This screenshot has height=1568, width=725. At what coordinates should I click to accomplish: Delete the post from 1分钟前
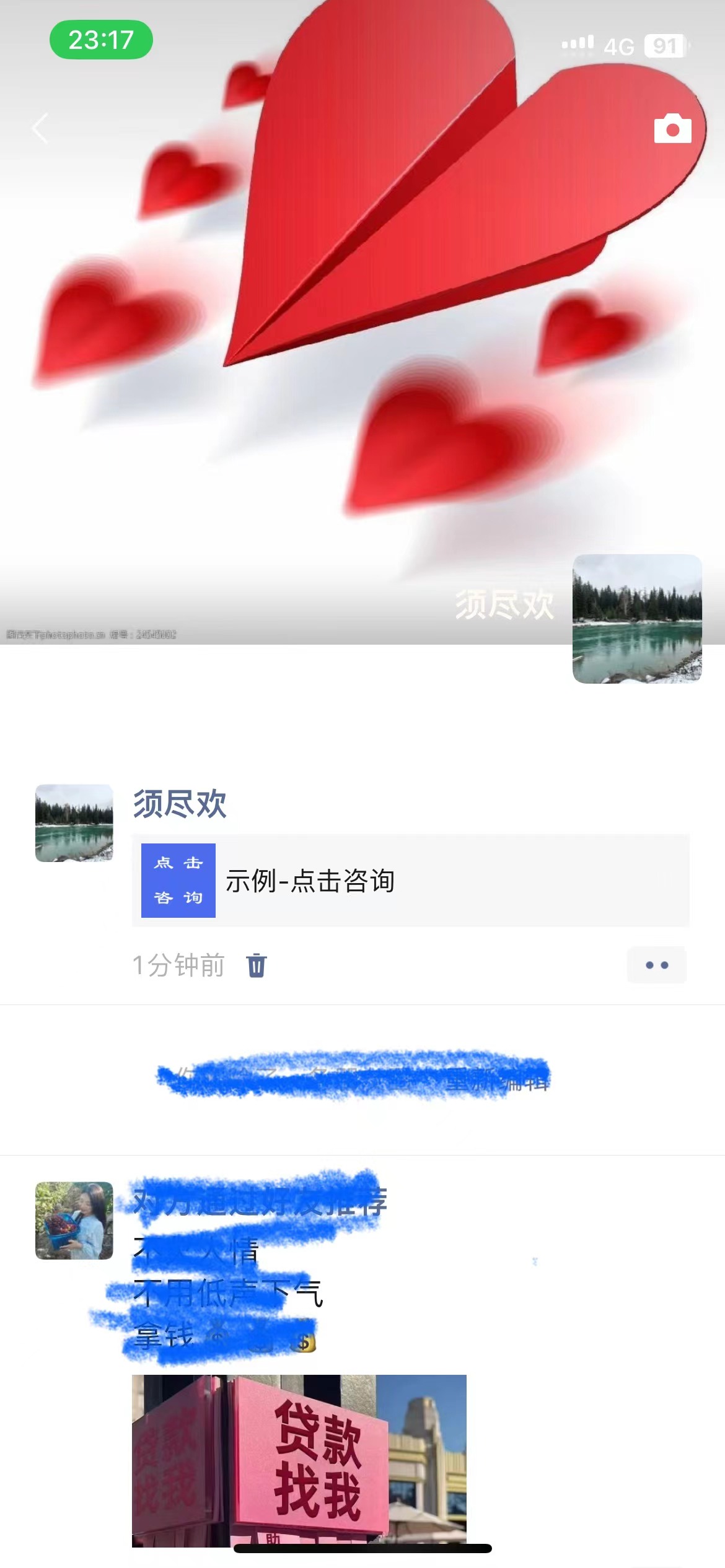tap(256, 965)
